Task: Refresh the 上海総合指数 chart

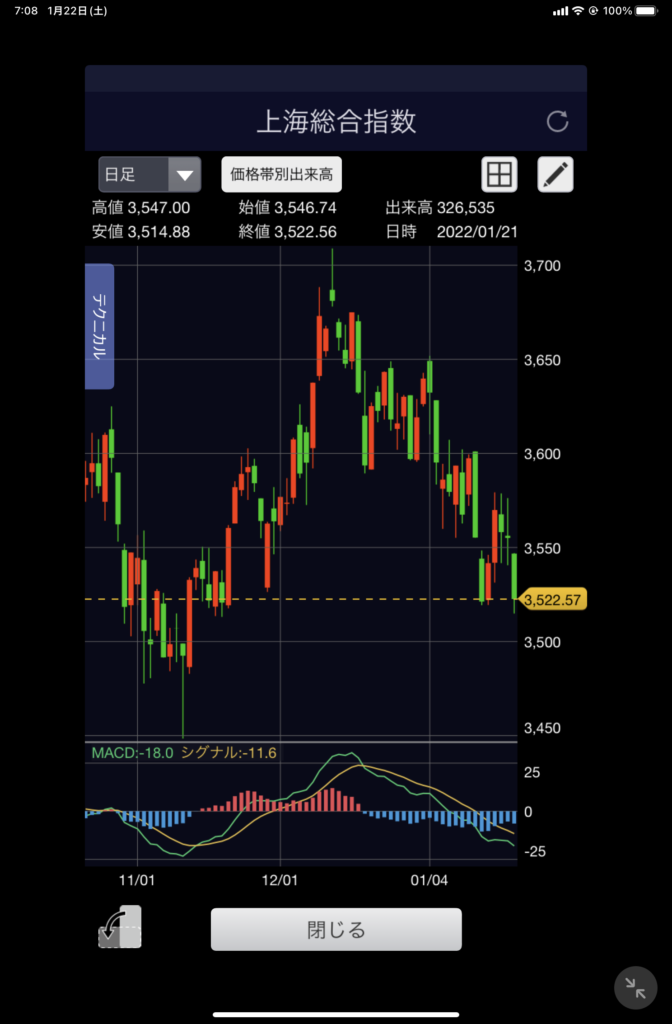Action: click(557, 122)
